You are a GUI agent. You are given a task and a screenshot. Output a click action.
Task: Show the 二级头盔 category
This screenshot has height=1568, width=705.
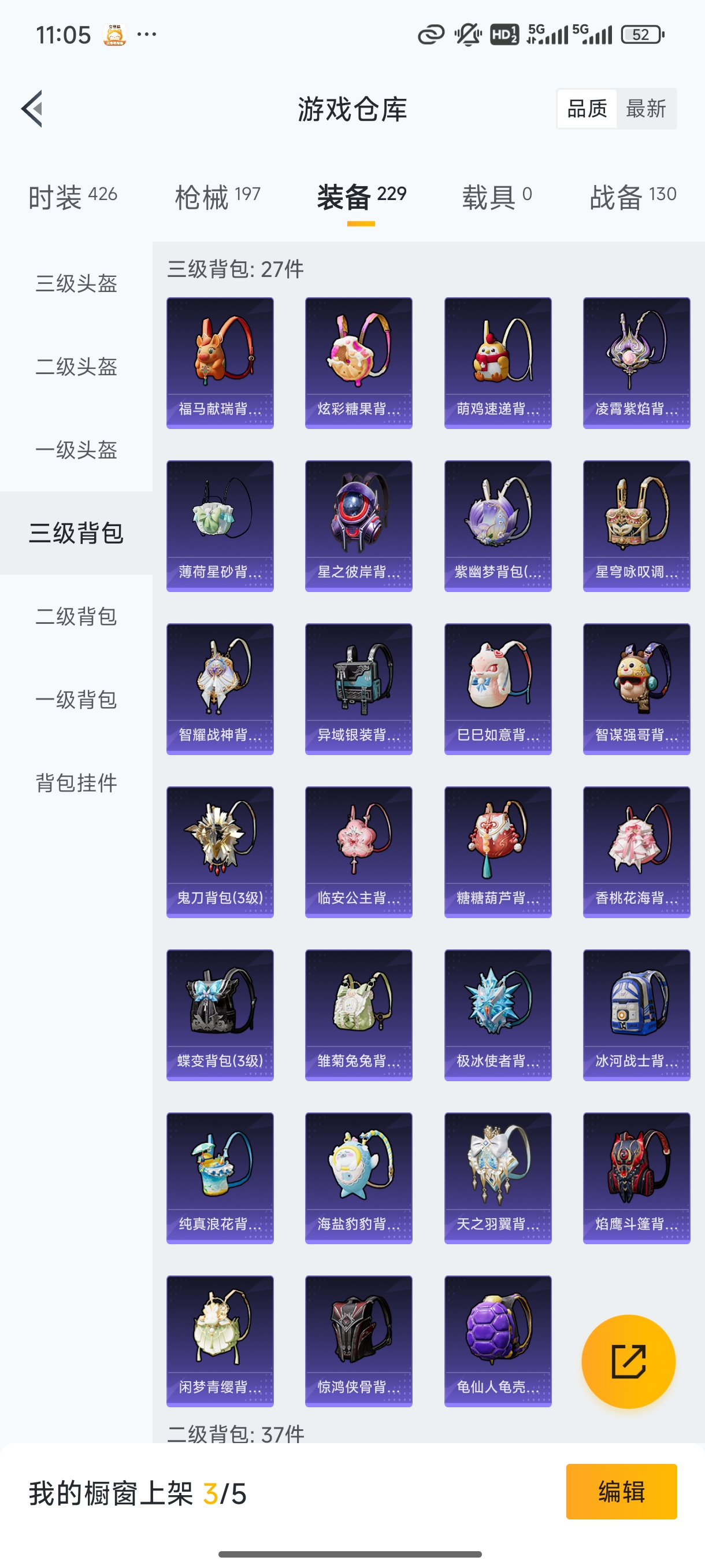pos(76,367)
